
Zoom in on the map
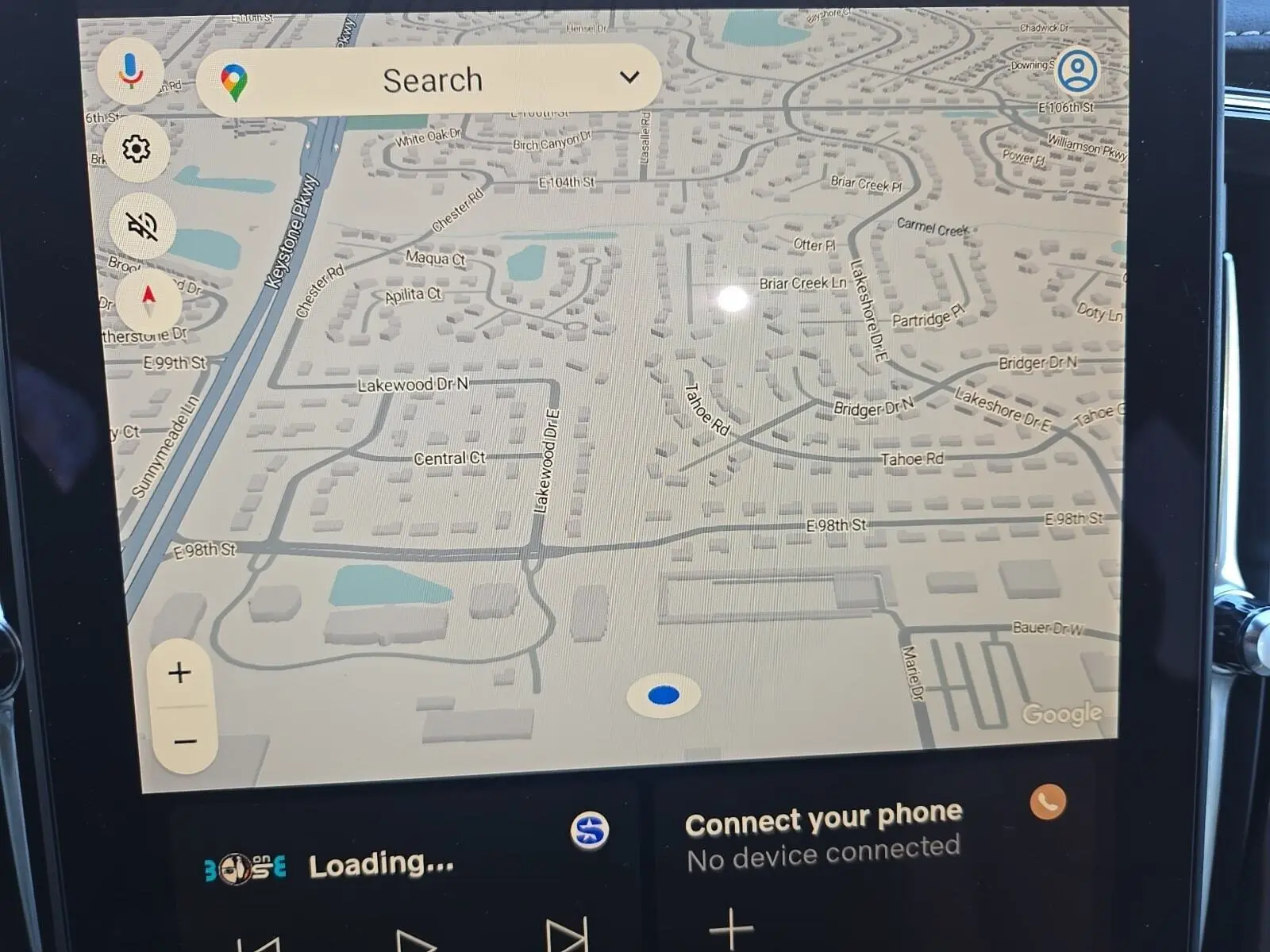click(x=180, y=673)
